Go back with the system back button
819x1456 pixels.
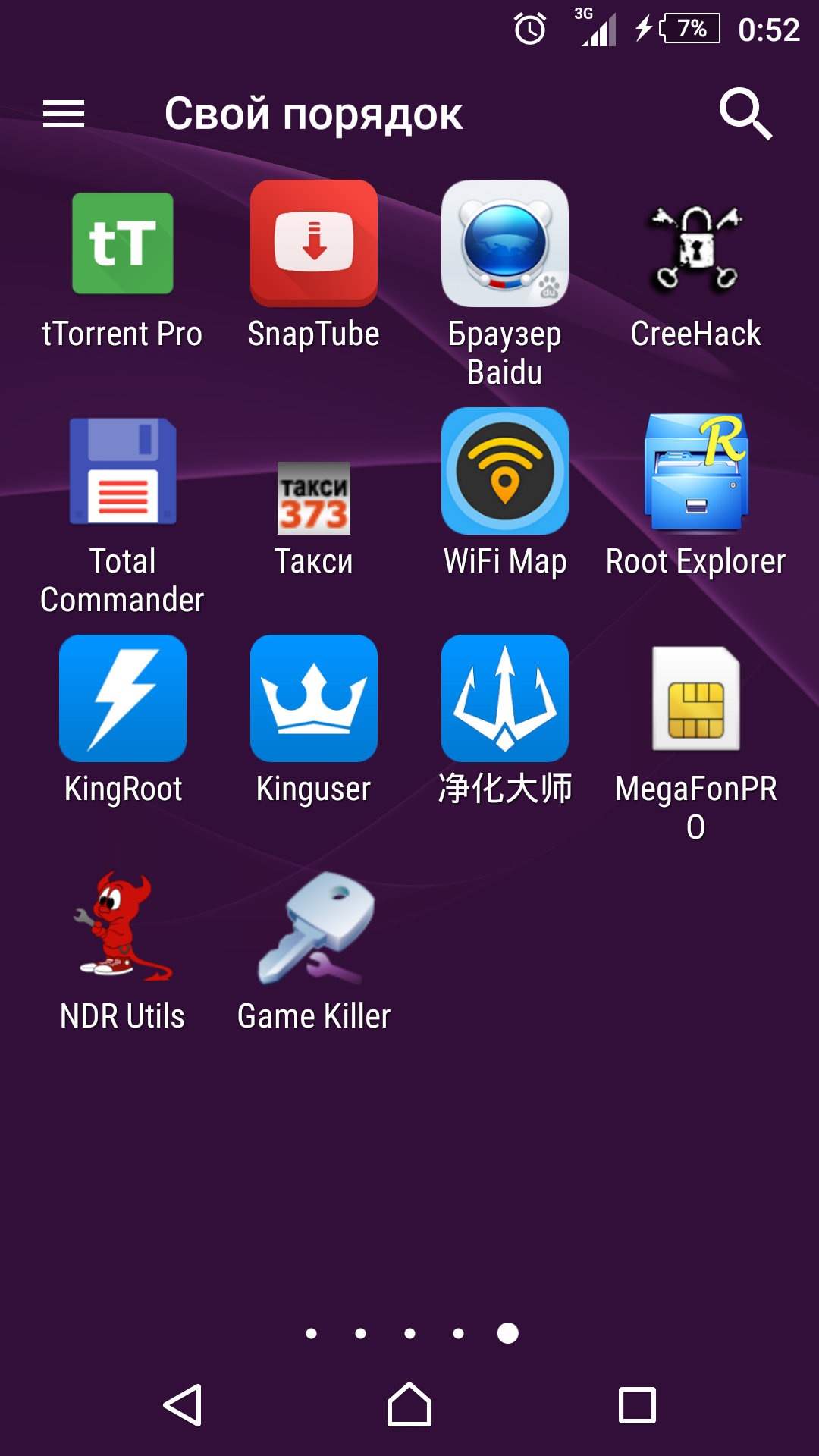(x=183, y=1405)
